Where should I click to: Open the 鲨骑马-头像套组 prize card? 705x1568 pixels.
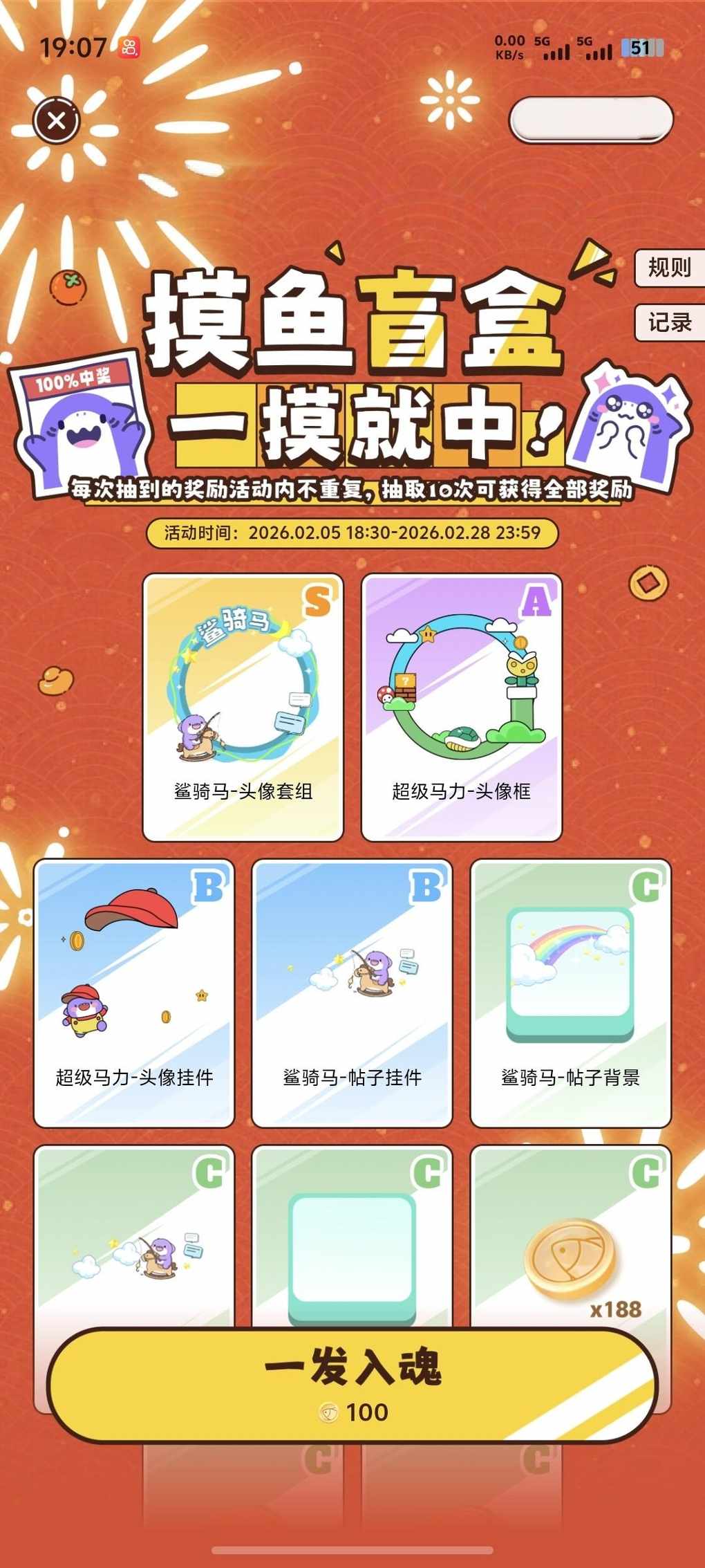[243, 707]
